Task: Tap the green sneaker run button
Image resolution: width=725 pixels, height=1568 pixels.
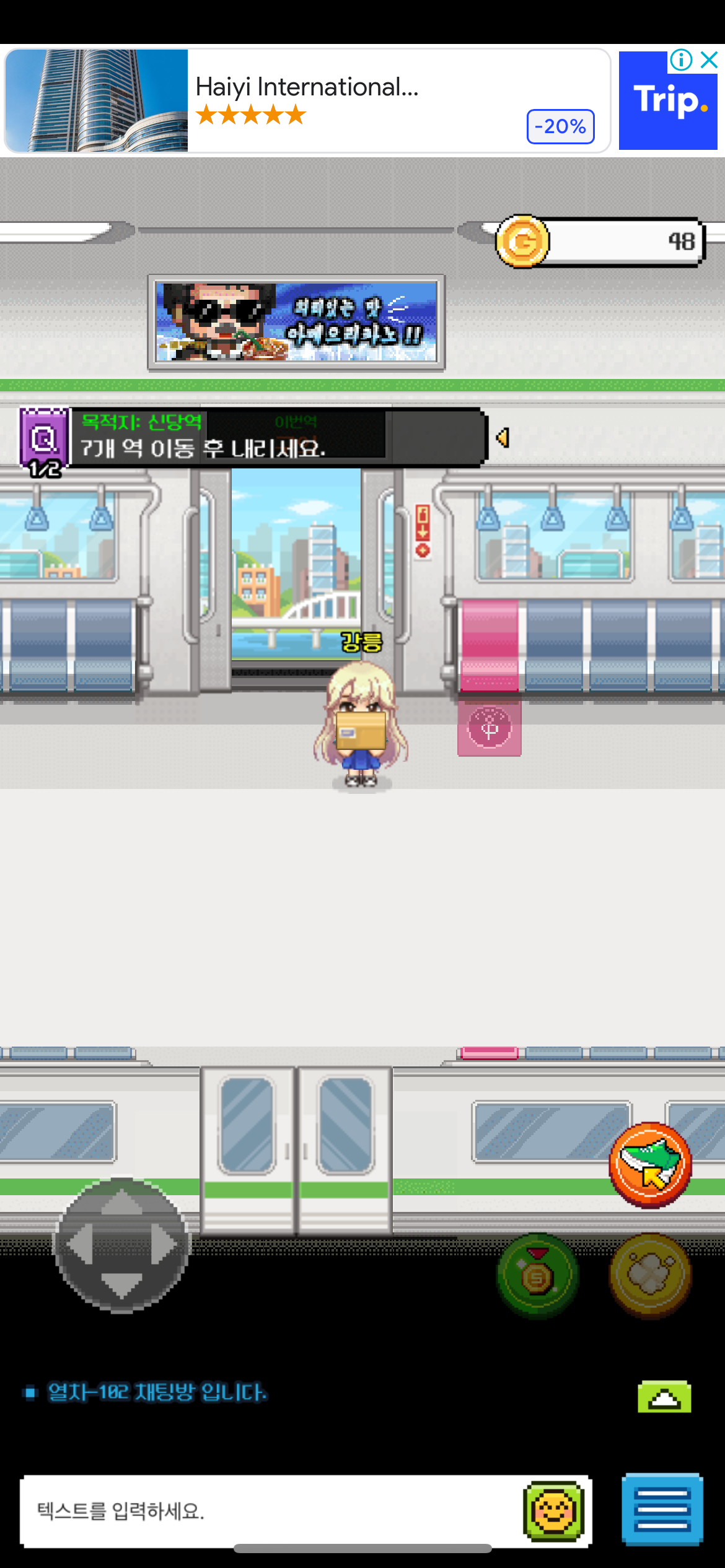Action: [649, 1164]
